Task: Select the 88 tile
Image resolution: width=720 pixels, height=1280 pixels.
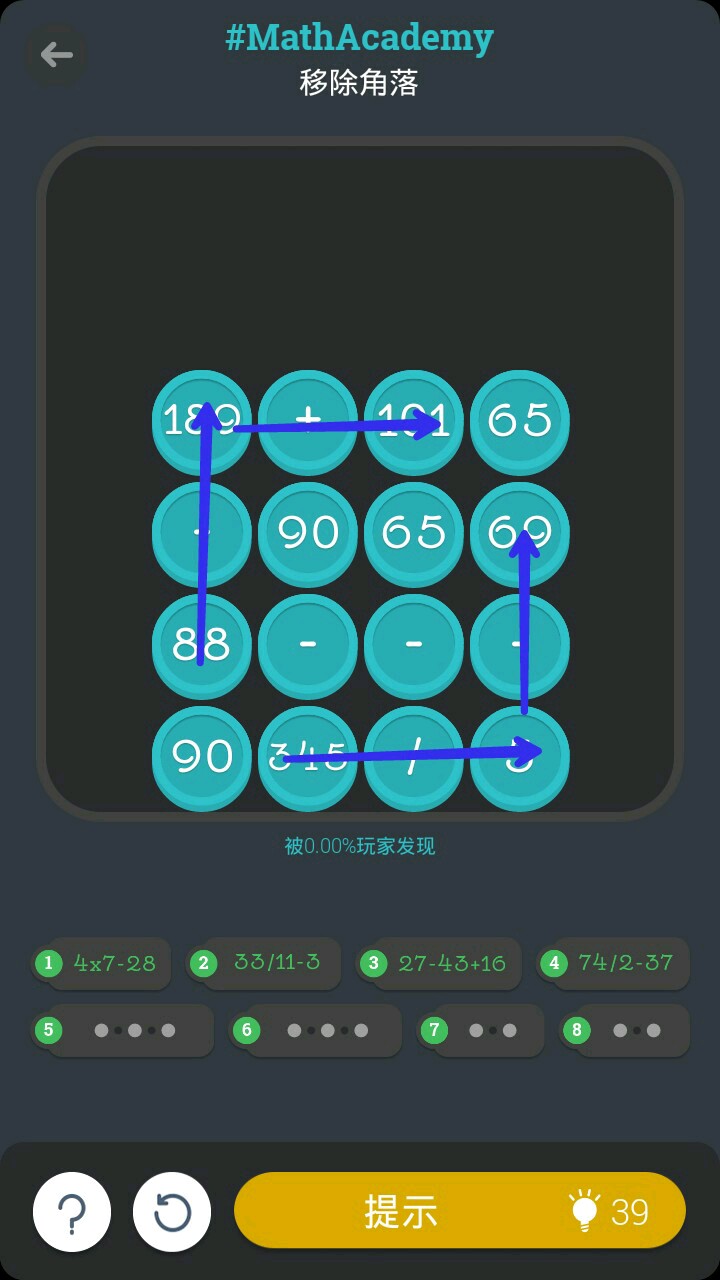Action: pyautogui.click(x=202, y=644)
